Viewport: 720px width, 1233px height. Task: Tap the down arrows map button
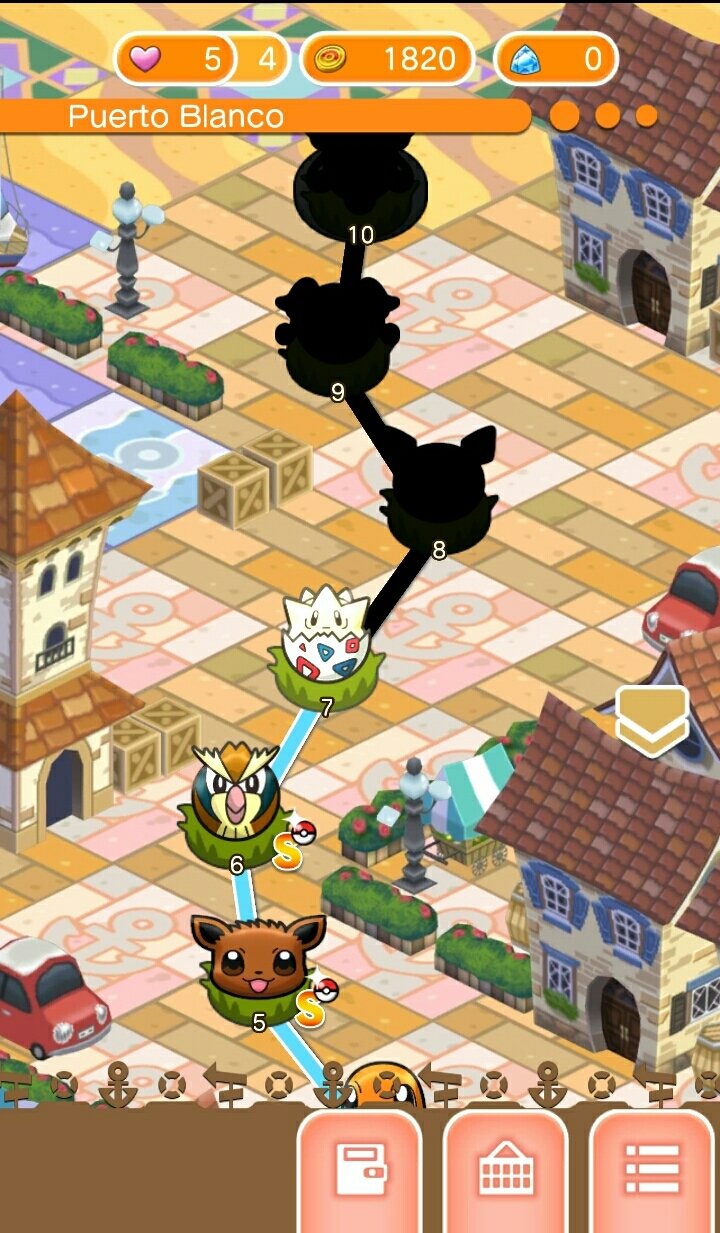652,721
